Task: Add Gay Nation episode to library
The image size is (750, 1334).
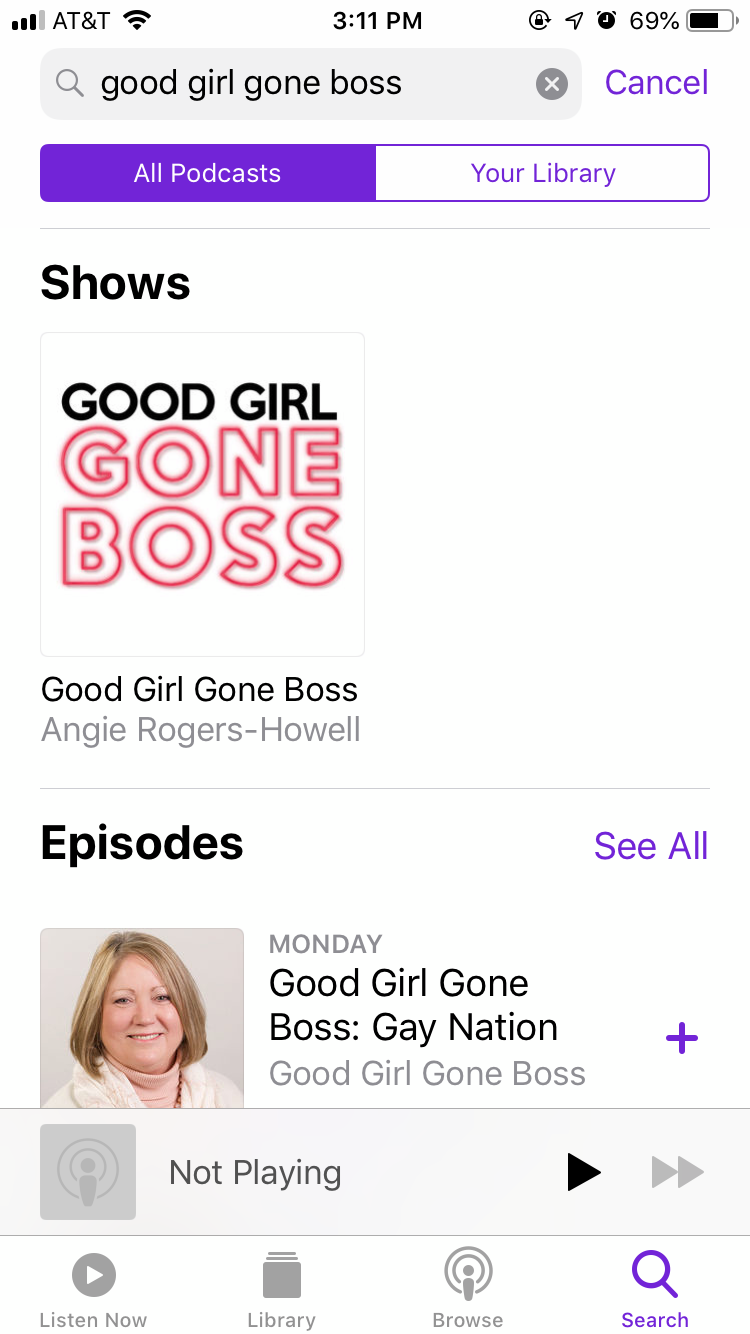Action: pyautogui.click(x=682, y=1038)
